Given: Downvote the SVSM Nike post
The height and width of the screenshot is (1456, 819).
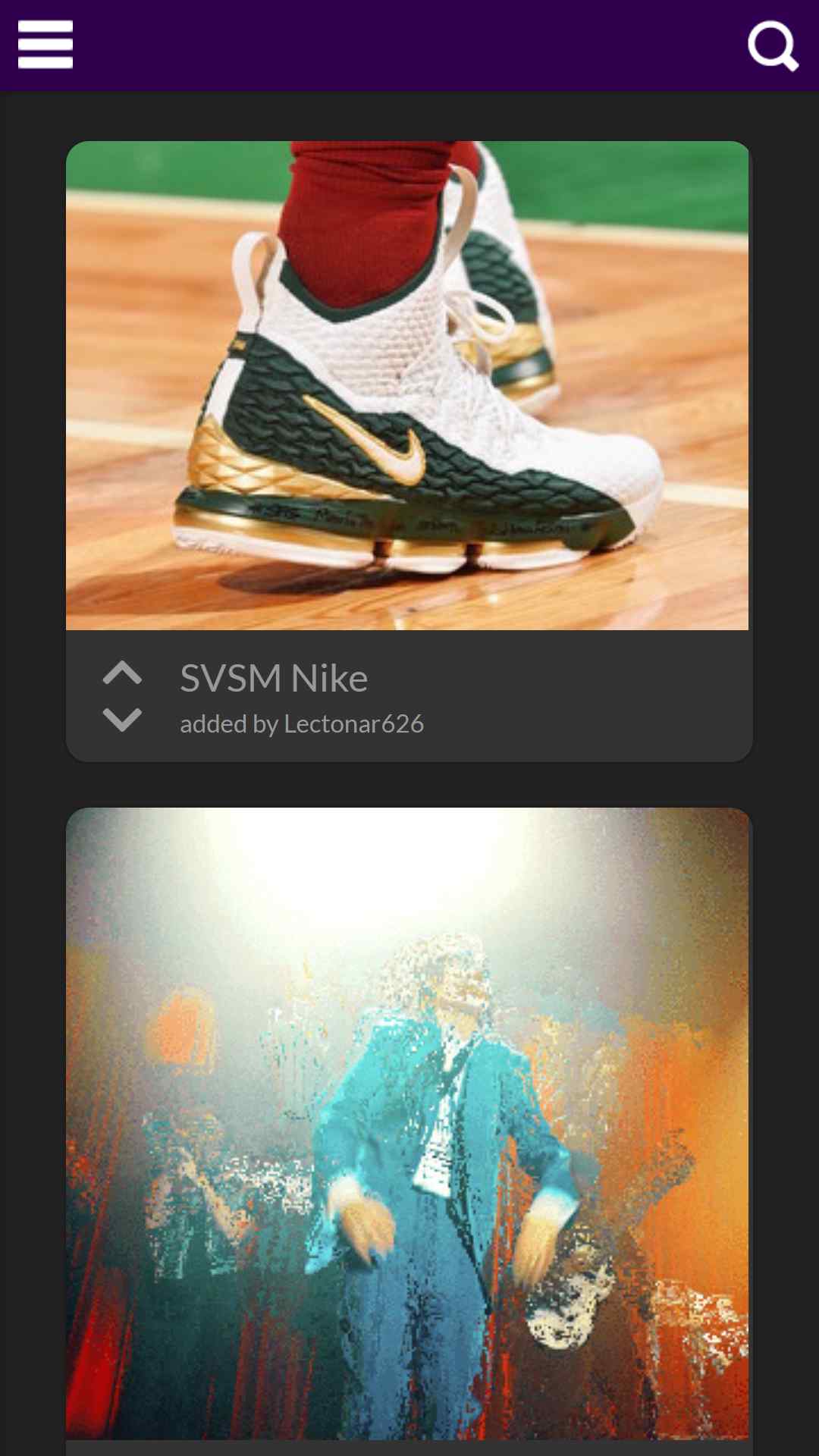Looking at the screenshot, I should coord(122,720).
